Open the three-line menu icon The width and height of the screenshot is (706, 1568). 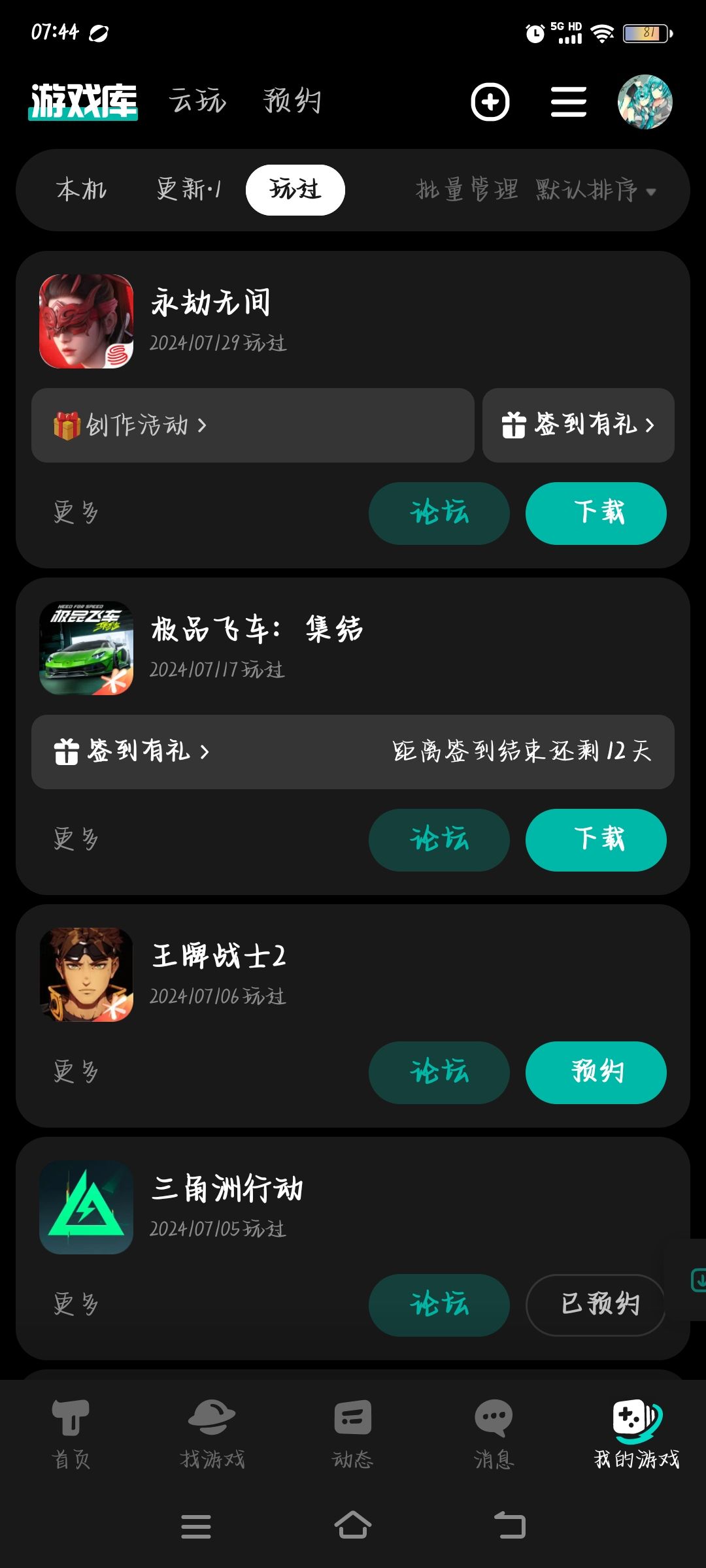(568, 102)
